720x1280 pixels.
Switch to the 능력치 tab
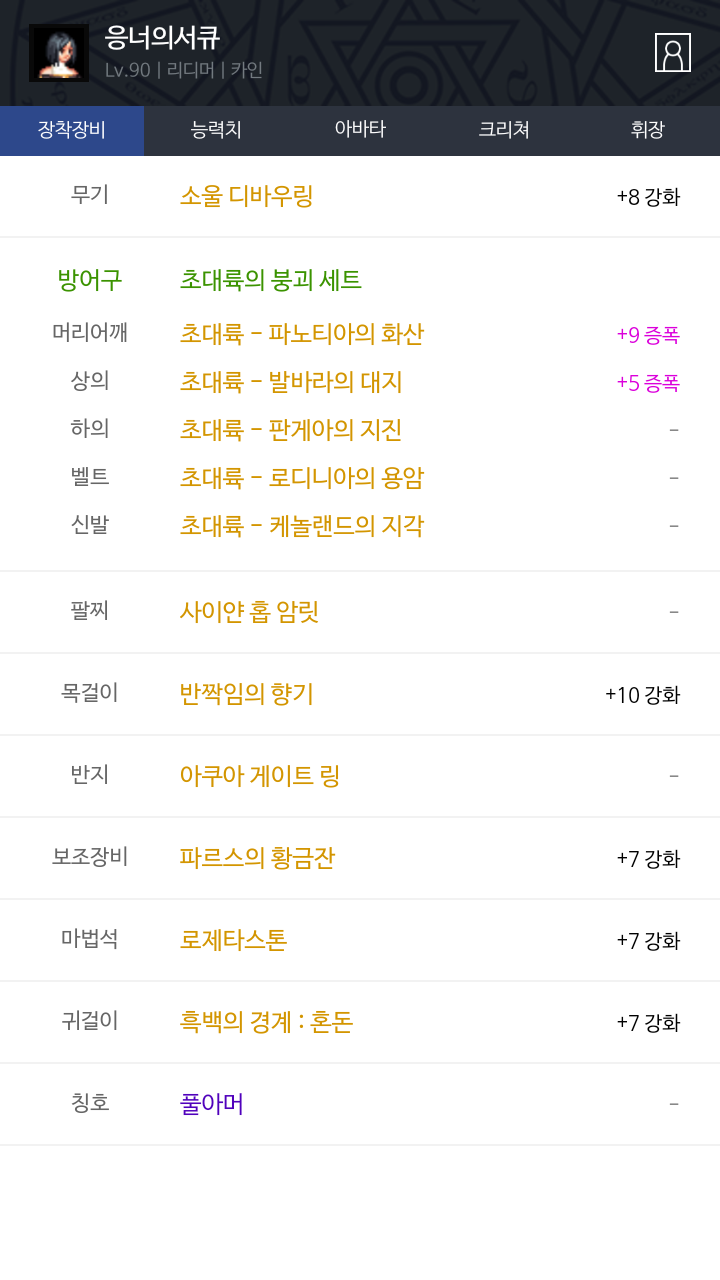[x=216, y=130]
